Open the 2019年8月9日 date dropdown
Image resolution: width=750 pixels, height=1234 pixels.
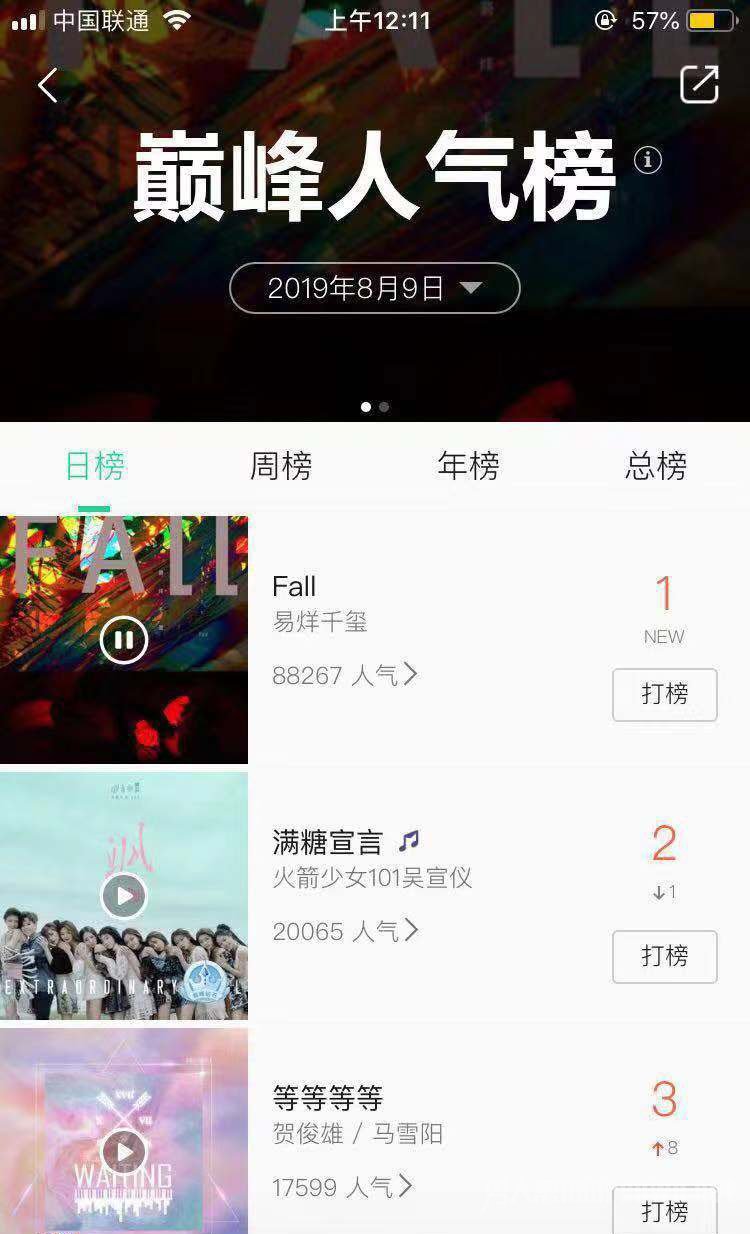pyautogui.click(x=375, y=289)
